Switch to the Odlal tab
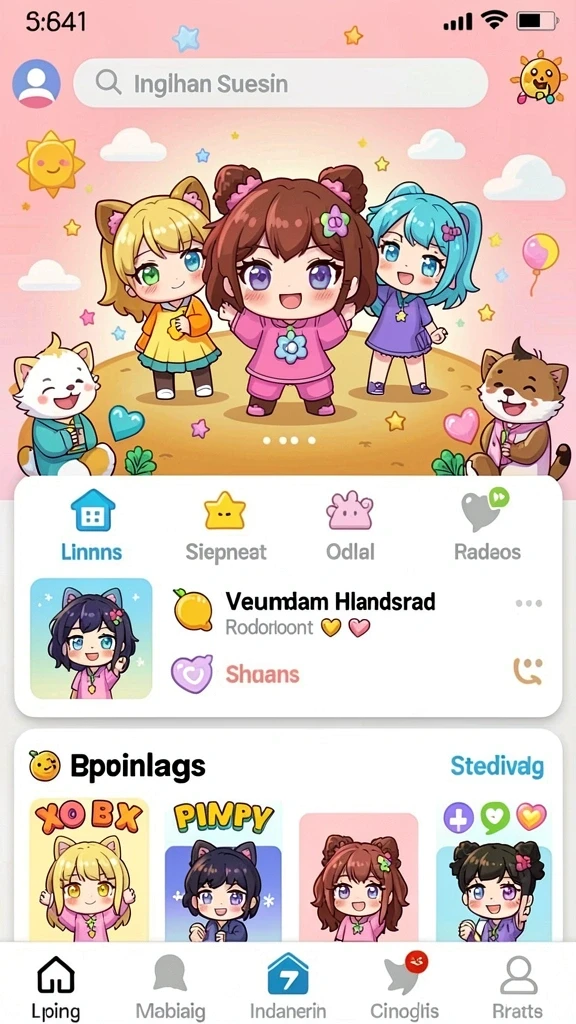 pos(350,526)
